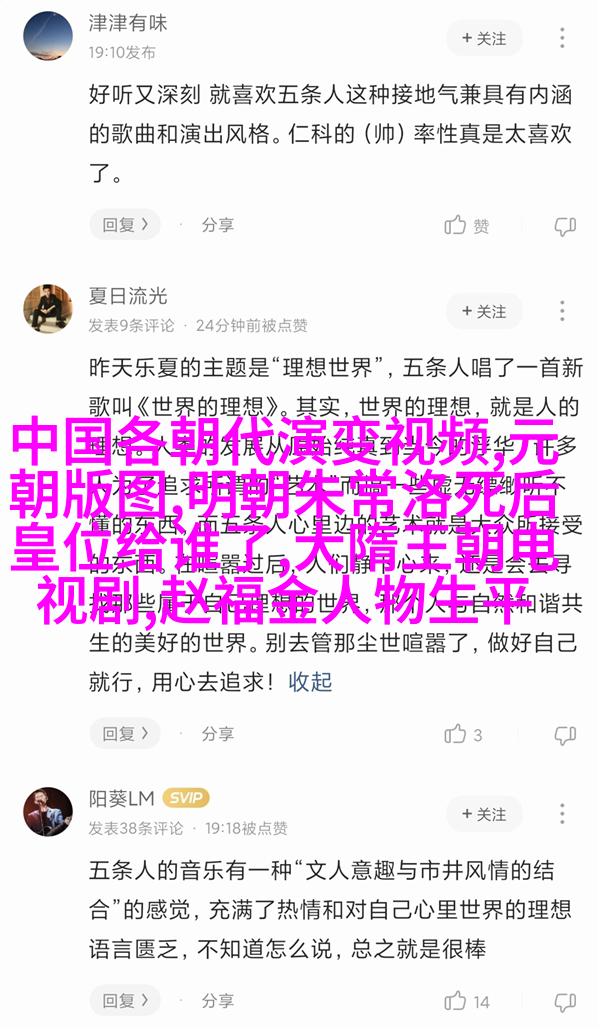
Task: Open overflow menu on 津津有味's comment
Action: click(565, 38)
